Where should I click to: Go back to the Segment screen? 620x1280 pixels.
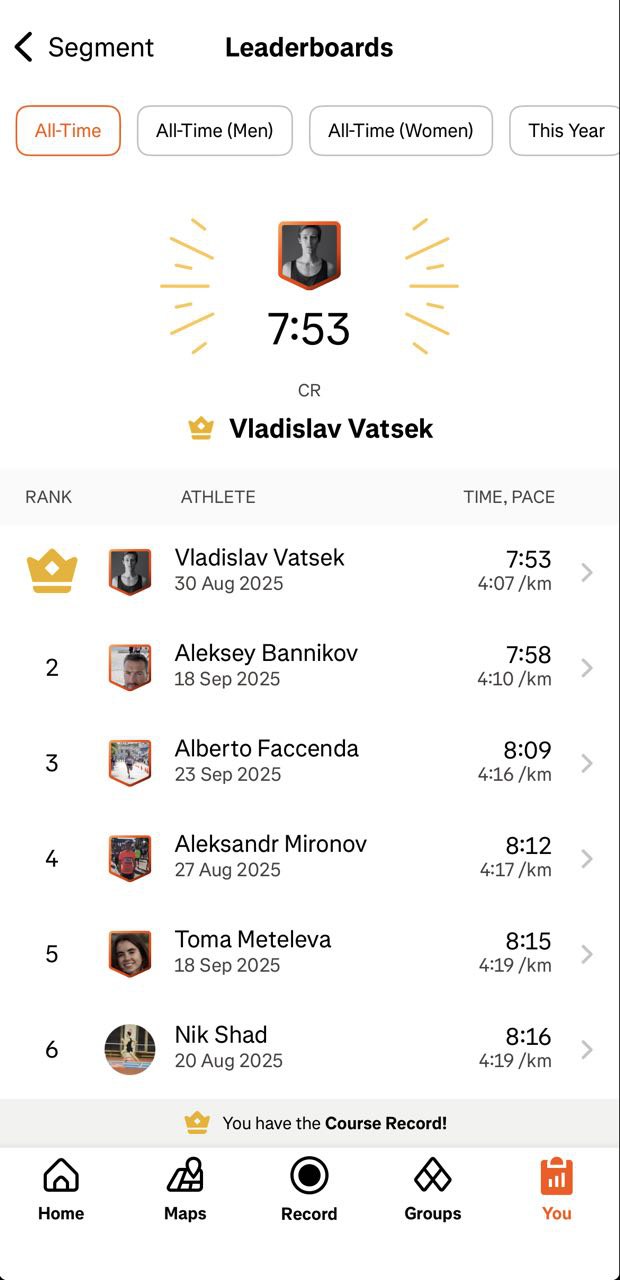[82, 47]
